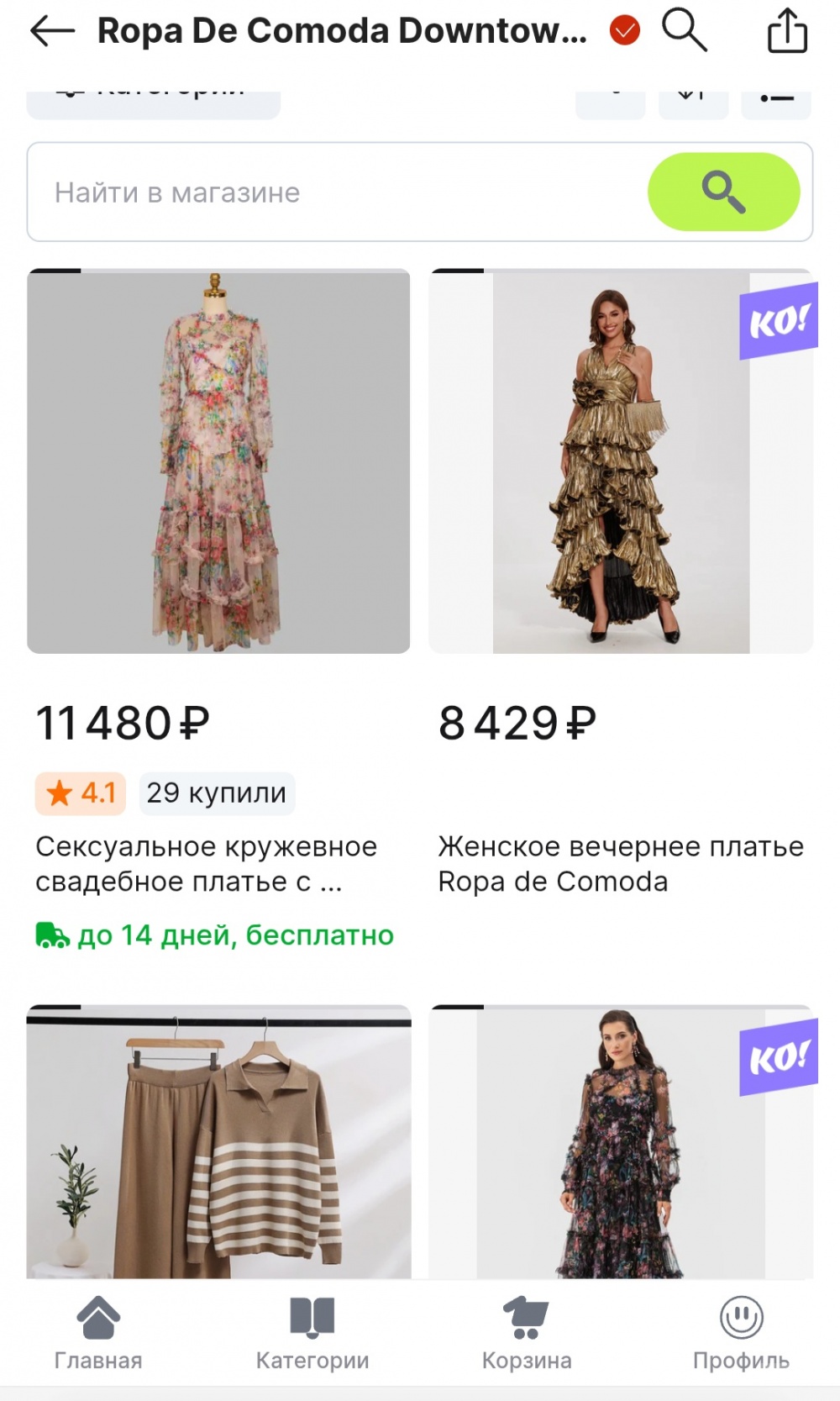Open search via the magnifier icon in the header
The width and height of the screenshot is (840, 1401).
point(686,30)
